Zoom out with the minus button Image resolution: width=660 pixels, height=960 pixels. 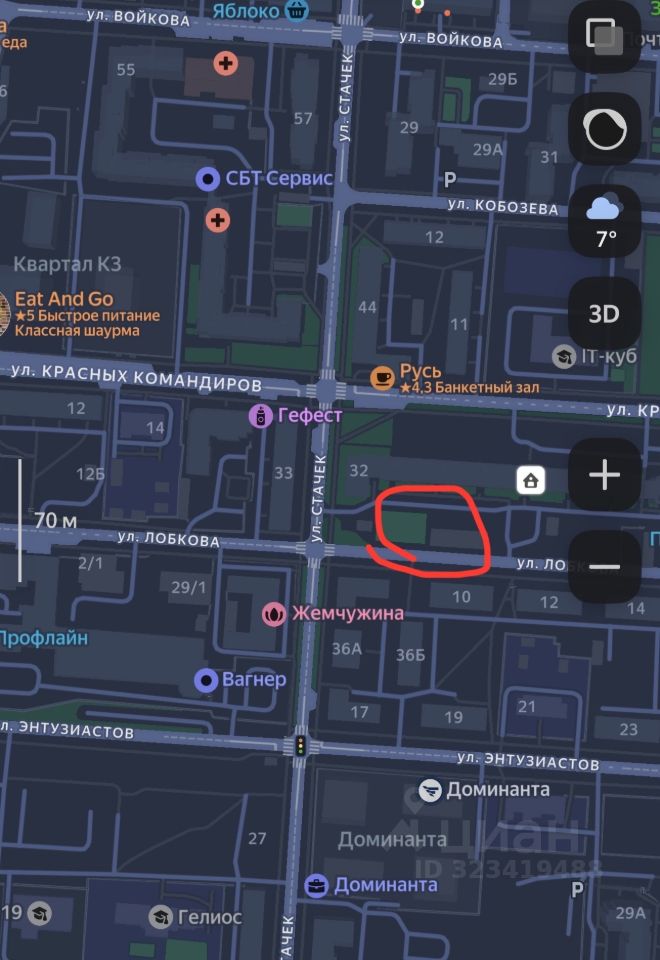pyautogui.click(x=604, y=566)
